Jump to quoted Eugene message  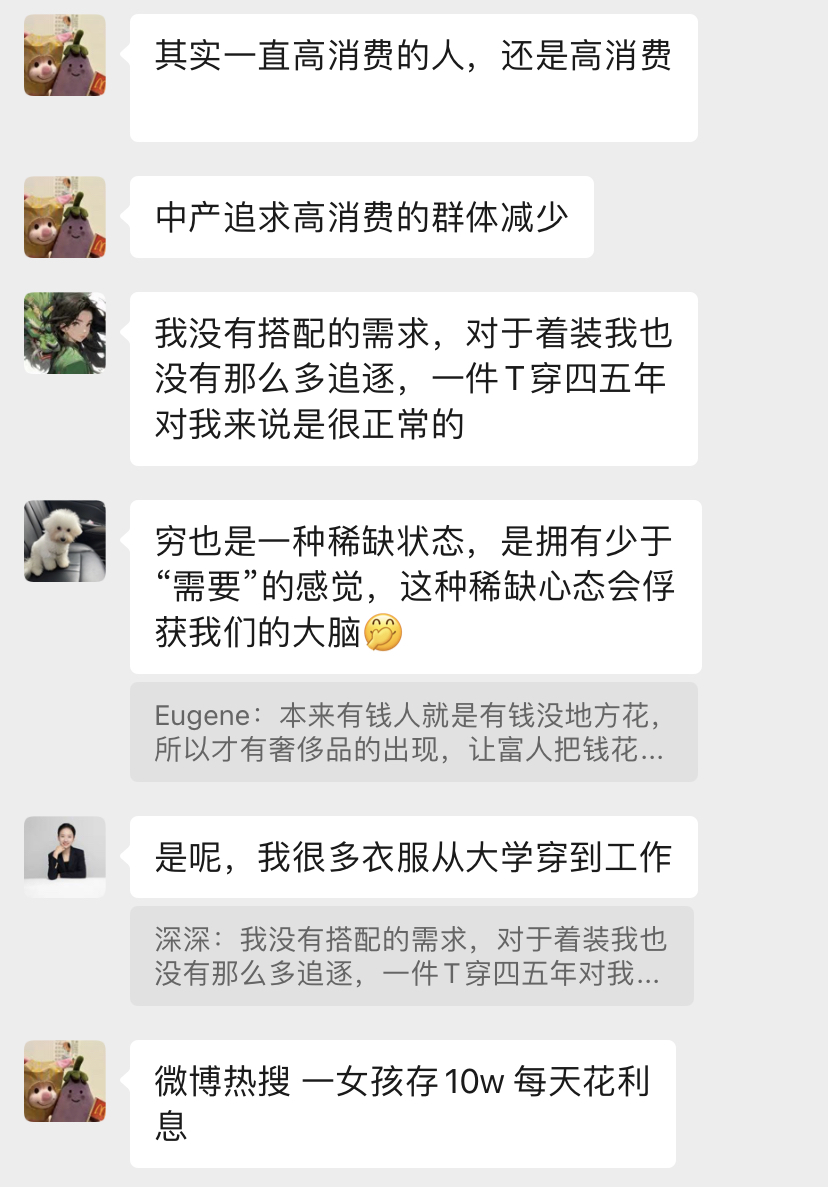413,732
